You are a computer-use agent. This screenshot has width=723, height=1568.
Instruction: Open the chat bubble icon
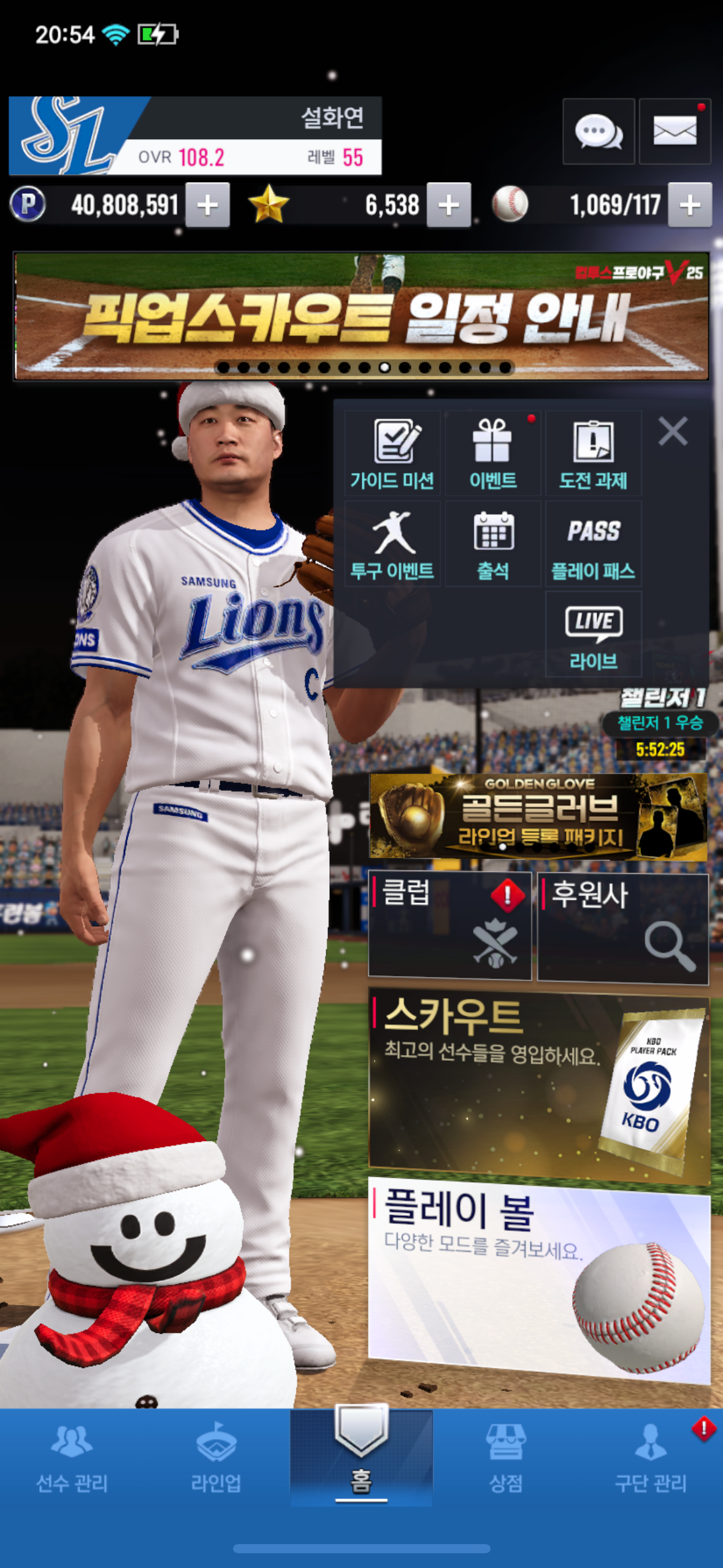[x=598, y=131]
